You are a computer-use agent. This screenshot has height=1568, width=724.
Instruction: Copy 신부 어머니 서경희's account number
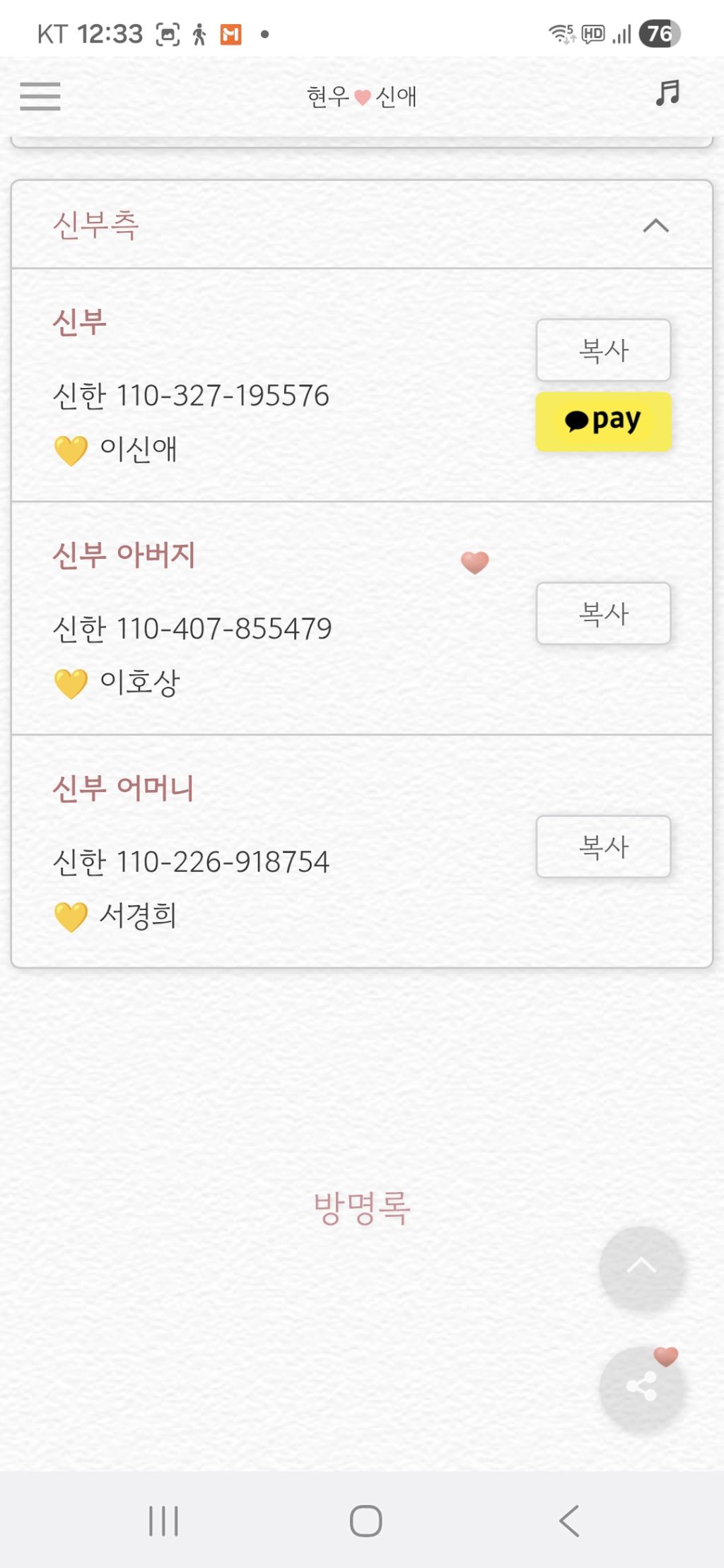[x=603, y=847]
